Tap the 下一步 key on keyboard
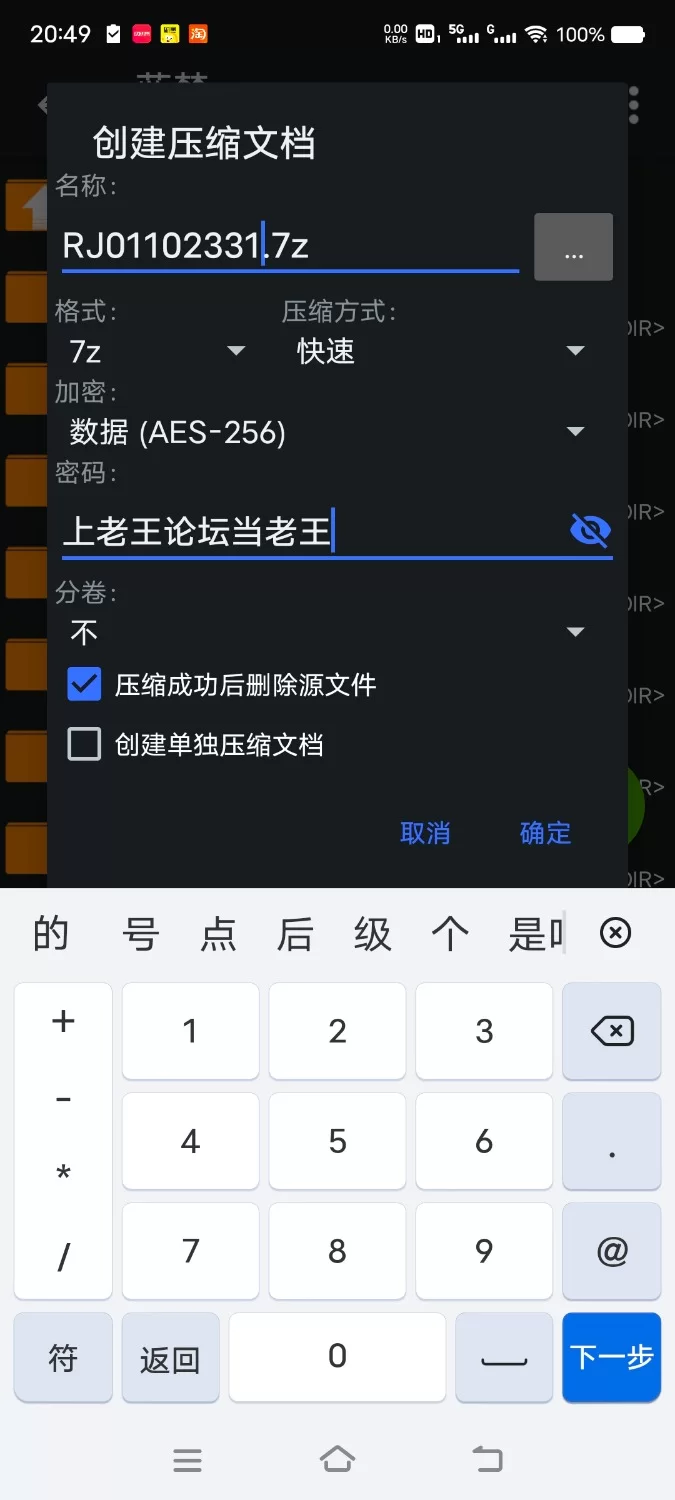The height and width of the screenshot is (1500, 675). click(612, 1357)
